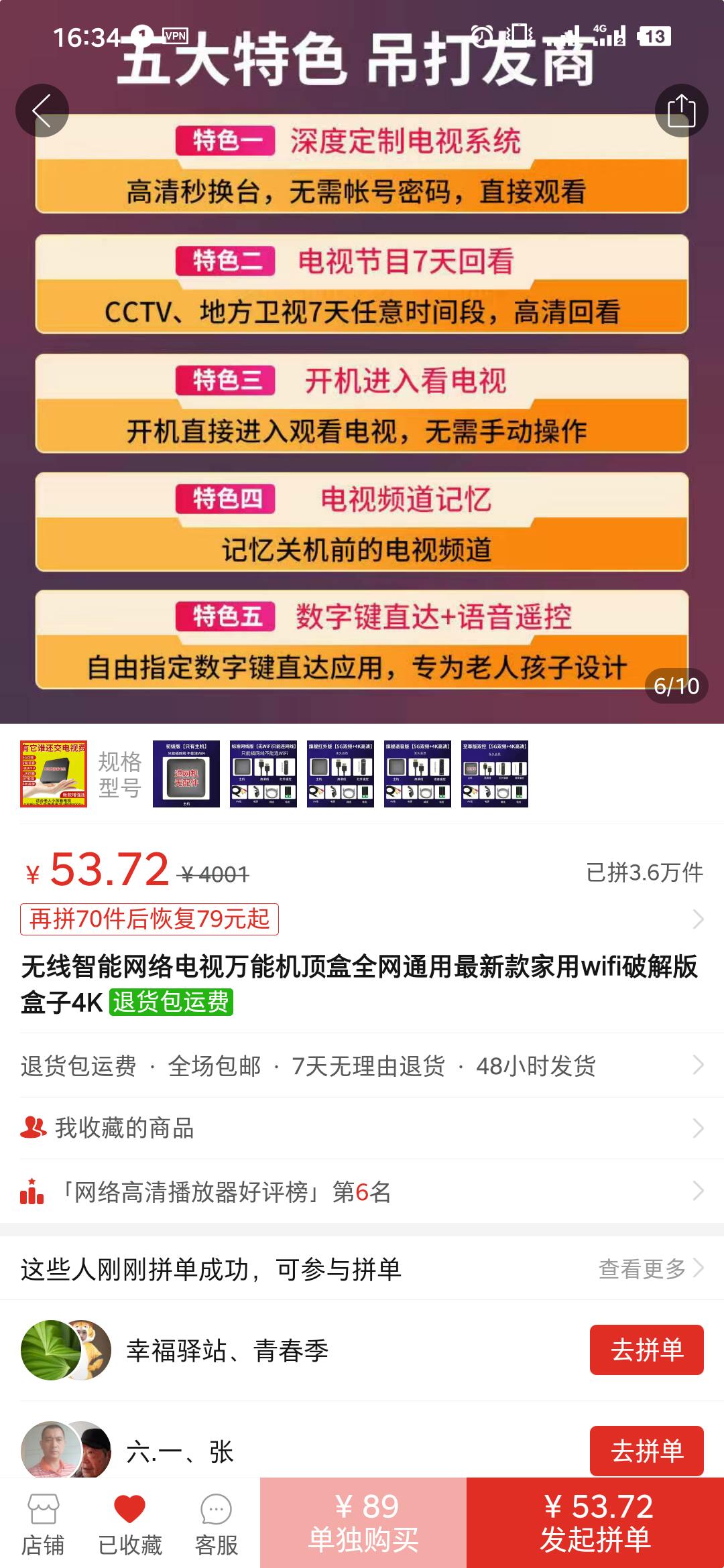This screenshot has height=1568, width=724.
Task: Open 我收藏的商品 row
Action: [x=362, y=1128]
